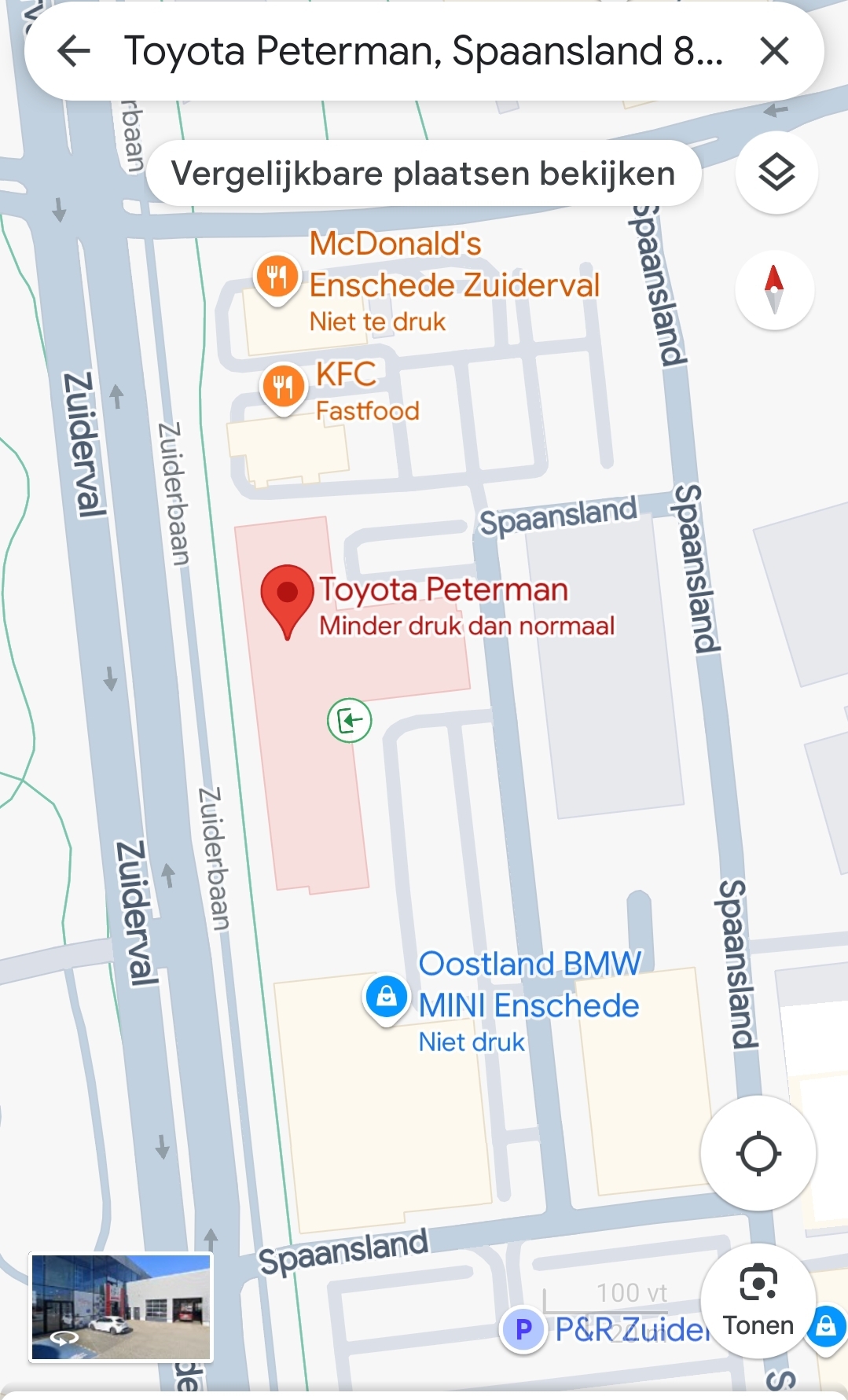Center map on my location
The width and height of the screenshot is (848, 1400).
click(758, 1153)
